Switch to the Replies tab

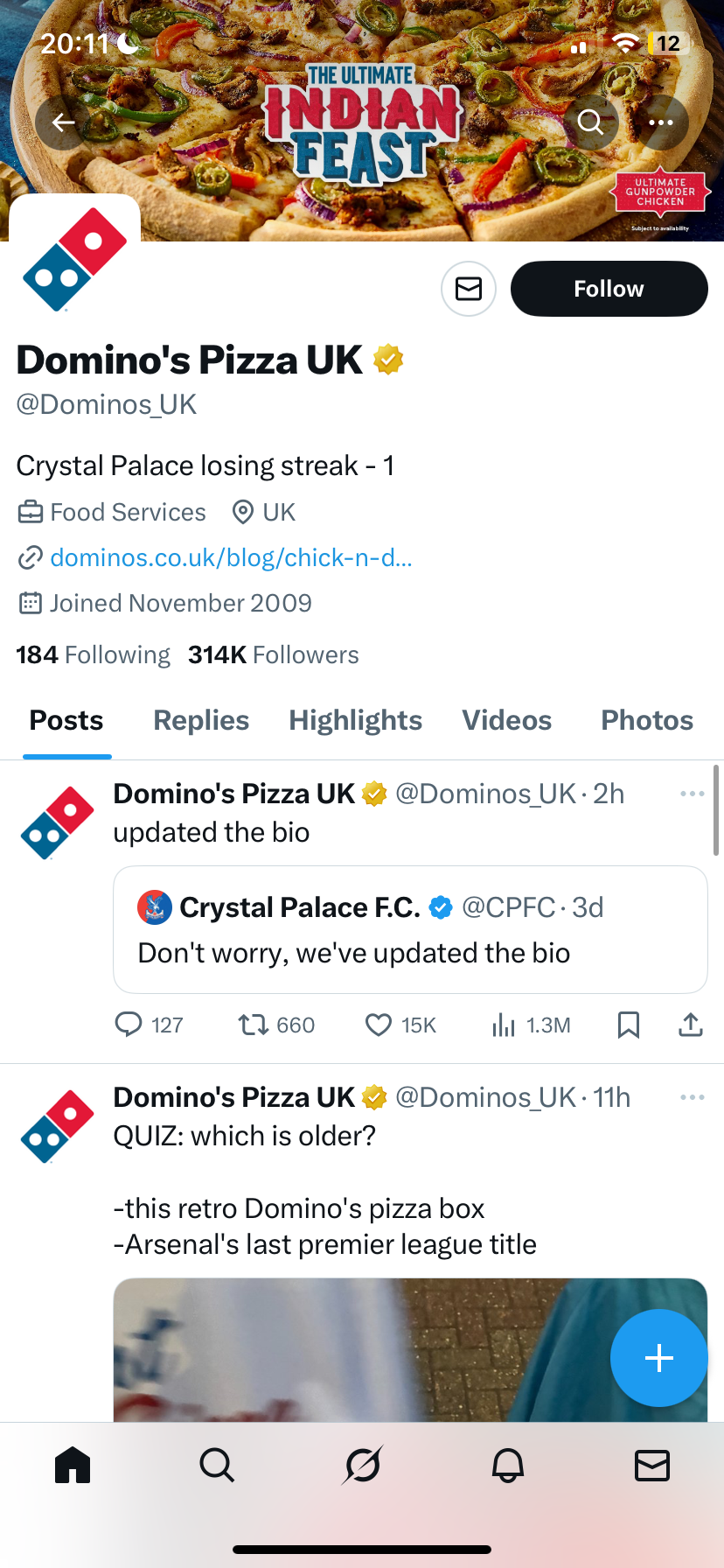click(x=201, y=720)
